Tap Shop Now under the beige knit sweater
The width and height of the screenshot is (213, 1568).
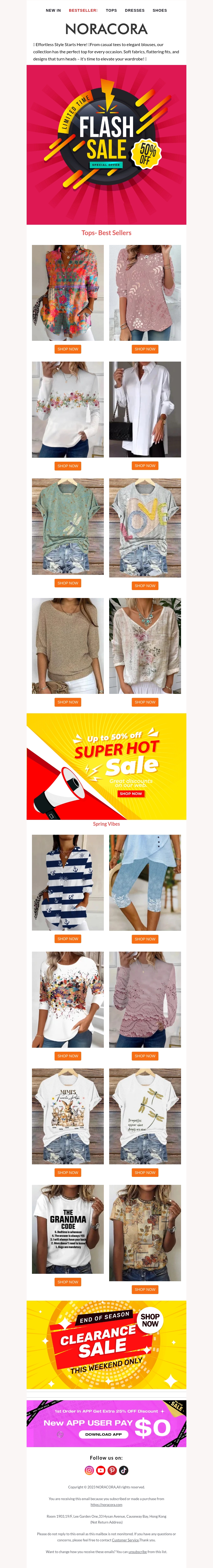68,702
